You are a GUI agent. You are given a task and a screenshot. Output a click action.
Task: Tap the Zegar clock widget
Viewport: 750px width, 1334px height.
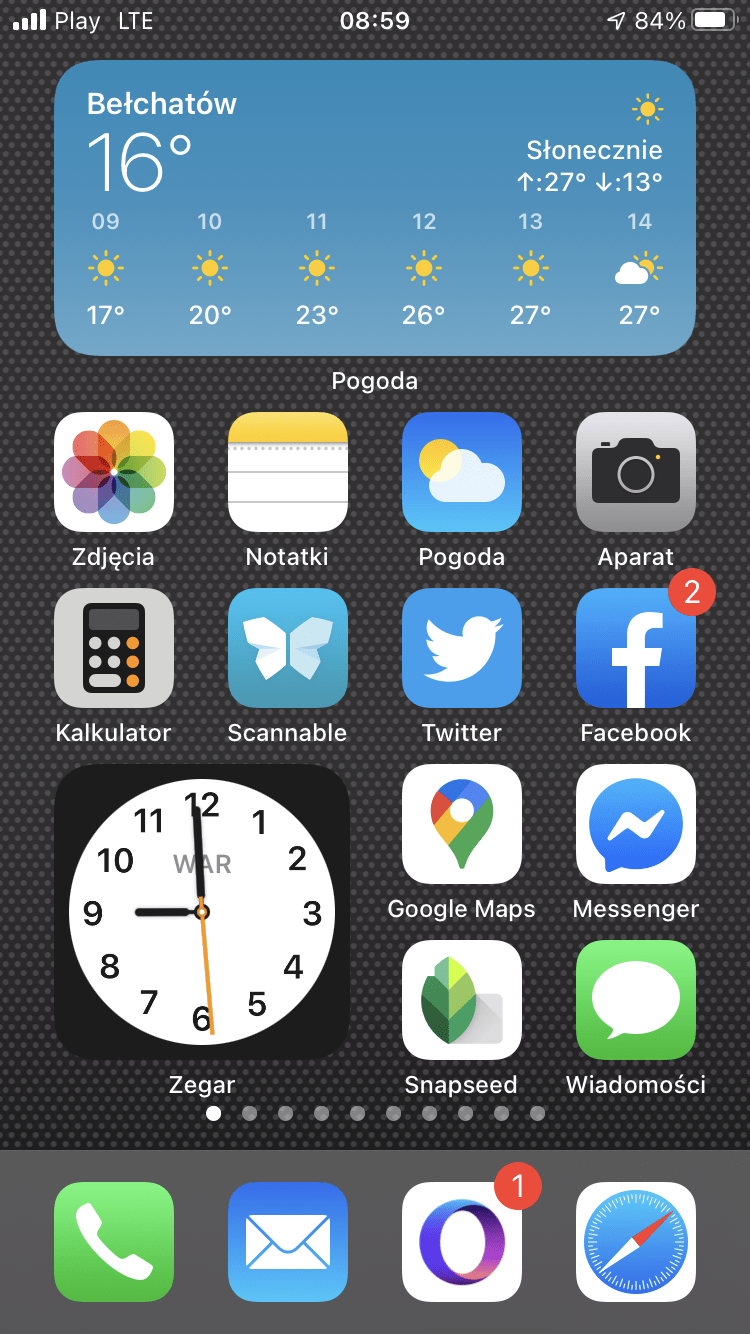point(202,912)
